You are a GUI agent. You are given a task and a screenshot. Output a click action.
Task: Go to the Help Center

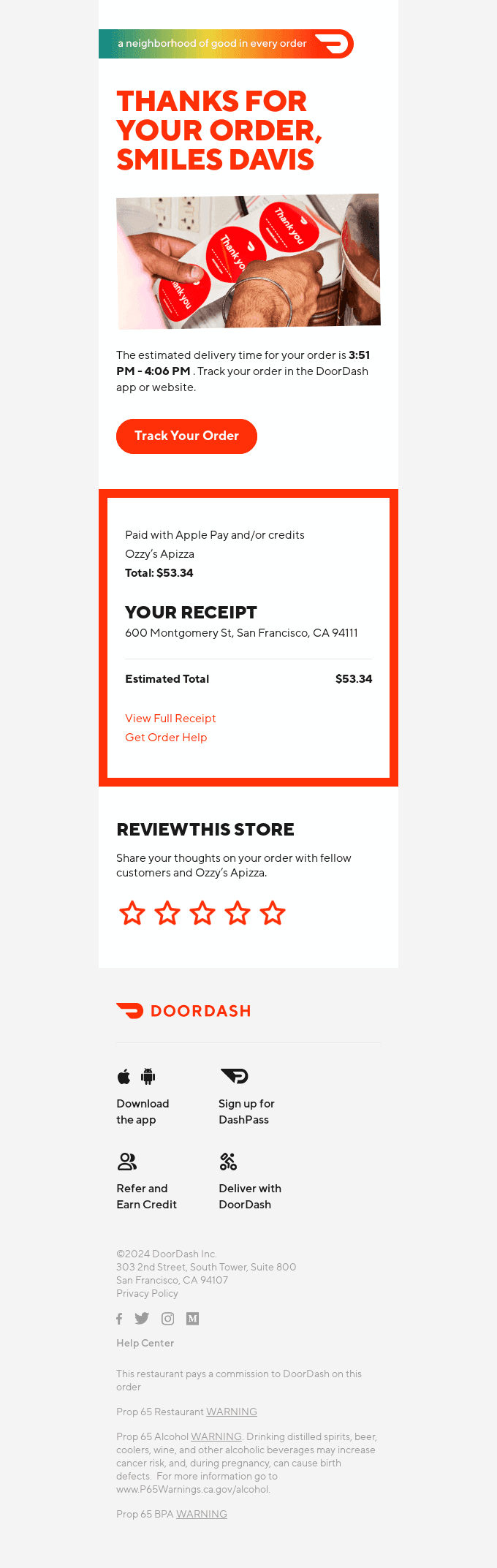point(145,1343)
